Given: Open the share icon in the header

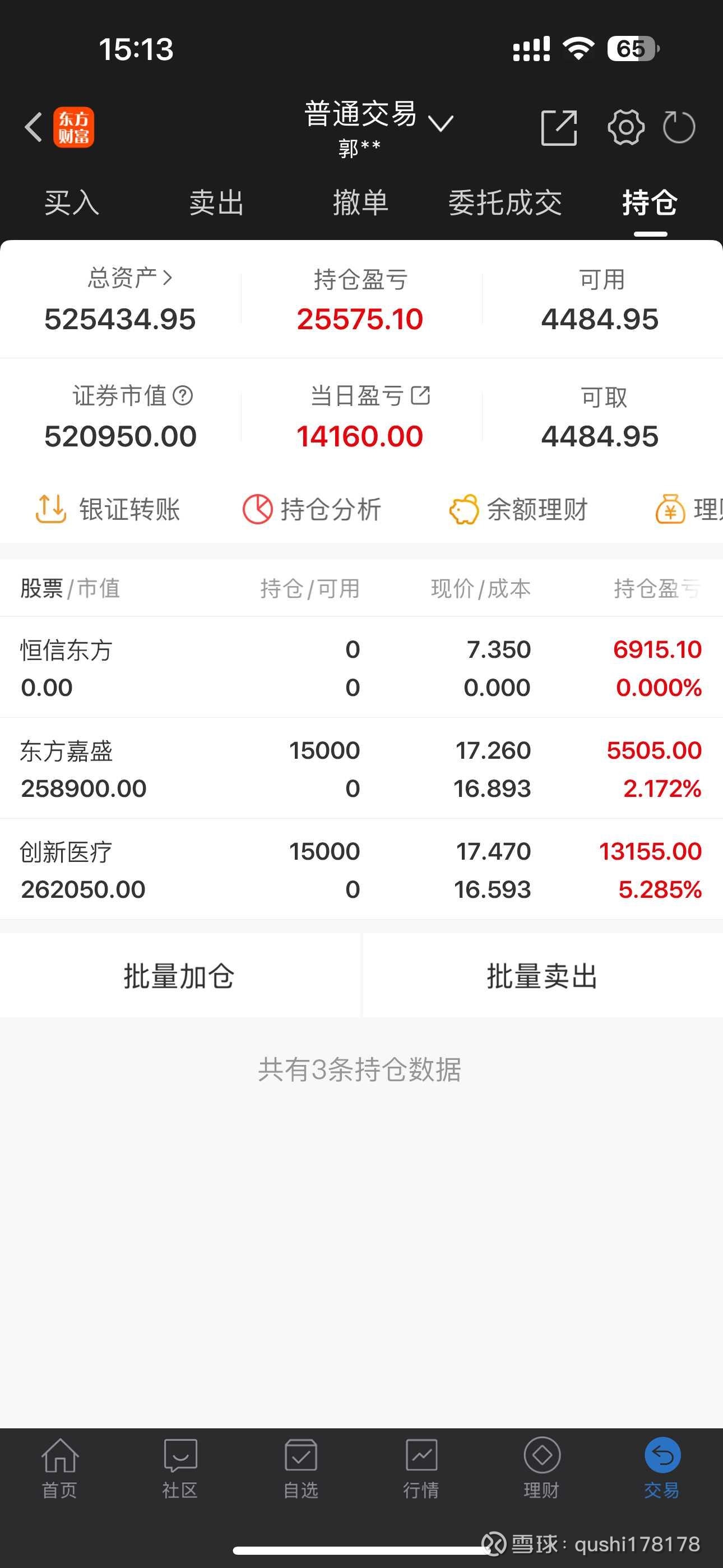Looking at the screenshot, I should [x=559, y=128].
